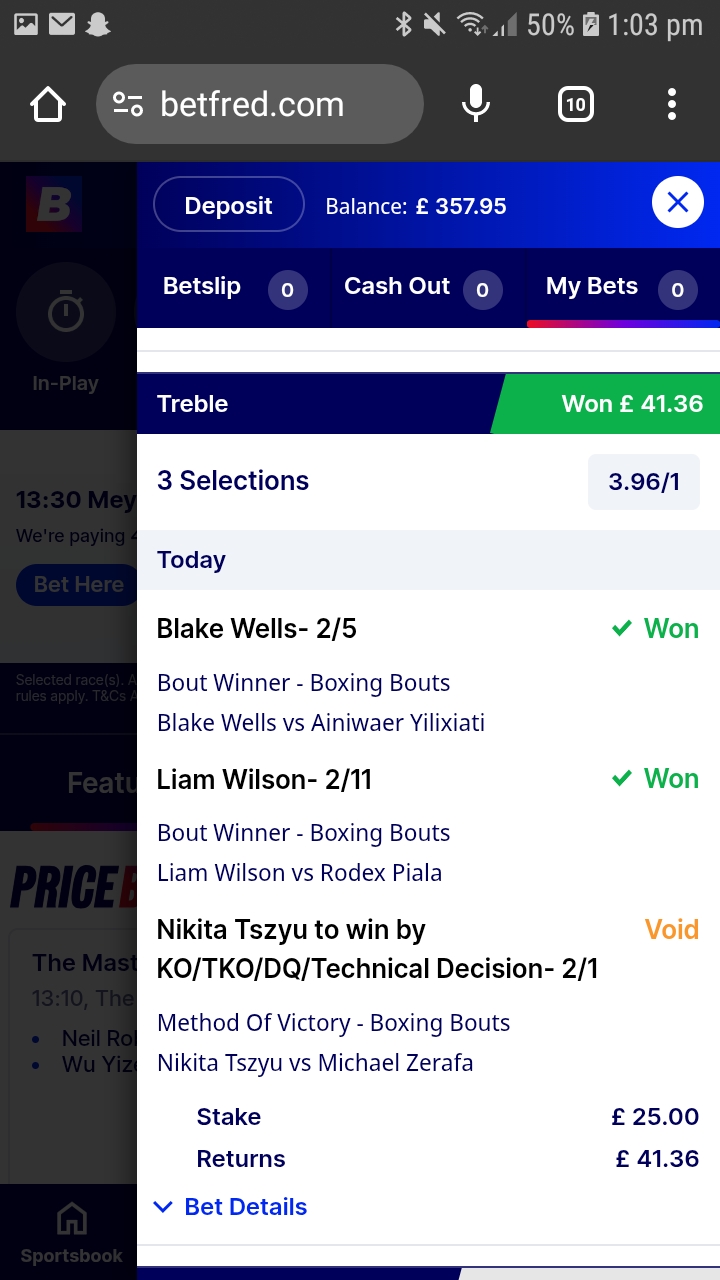The width and height of the screenshot is (720, 1280).
Task: Tap the Bet Here button
Action: click(78, 585)
